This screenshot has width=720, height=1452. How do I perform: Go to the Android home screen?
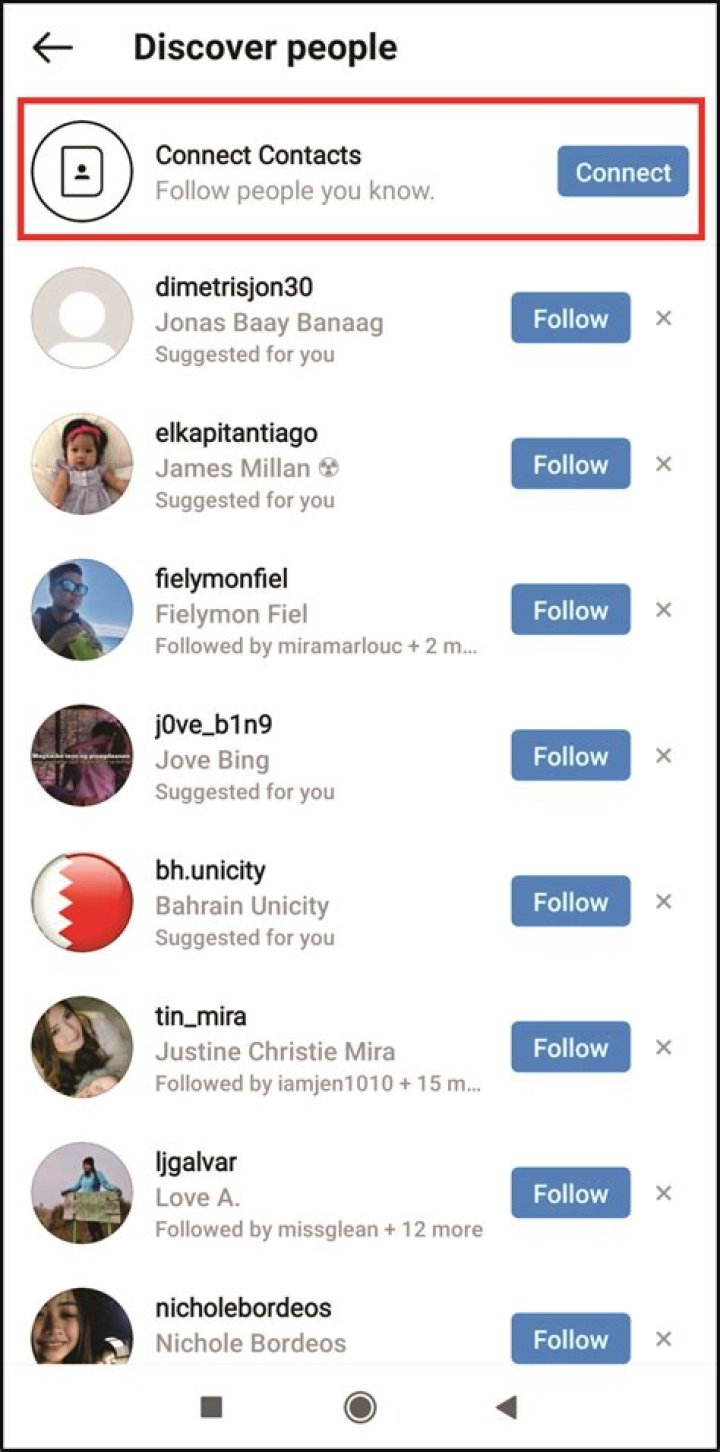tap(360, 1408)
